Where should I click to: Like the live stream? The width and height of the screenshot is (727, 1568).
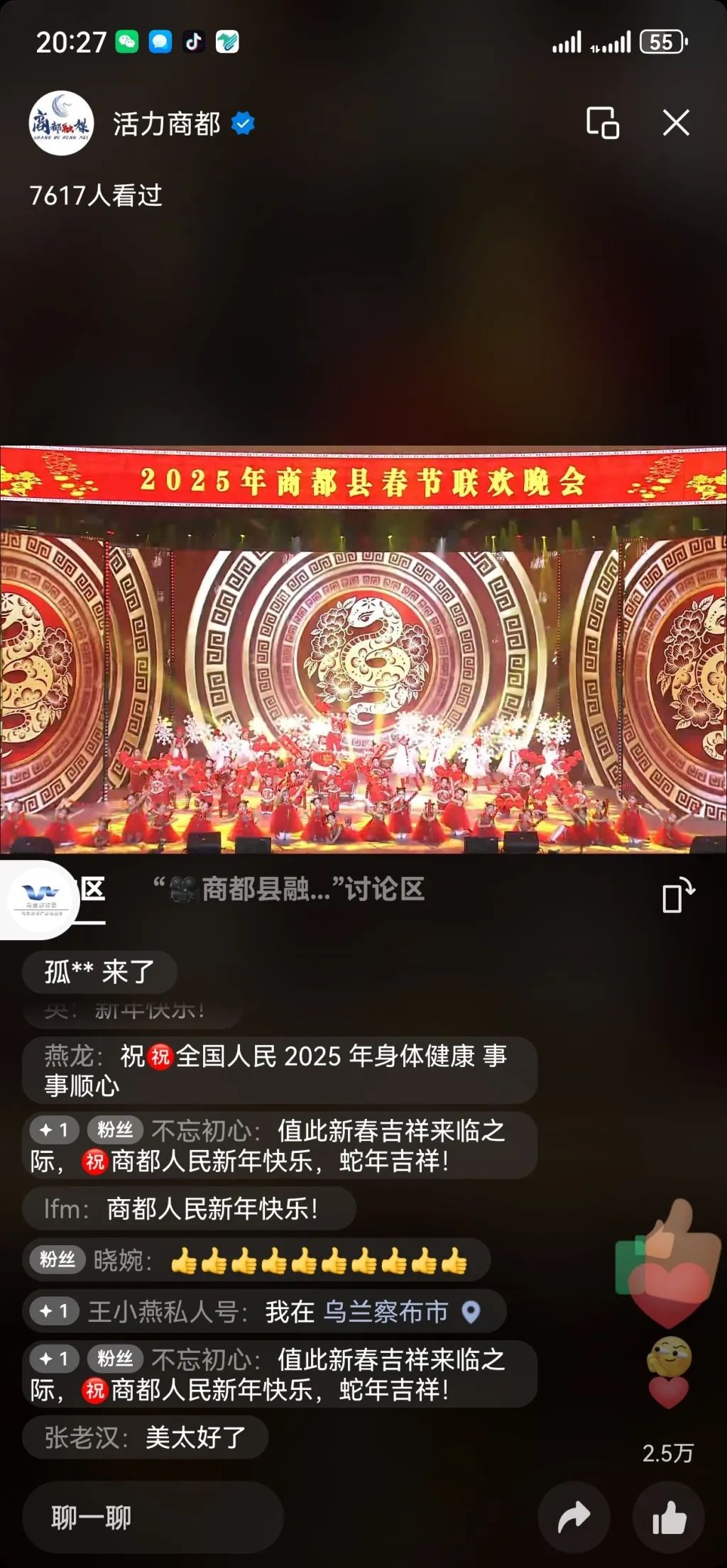[668, 1518]
